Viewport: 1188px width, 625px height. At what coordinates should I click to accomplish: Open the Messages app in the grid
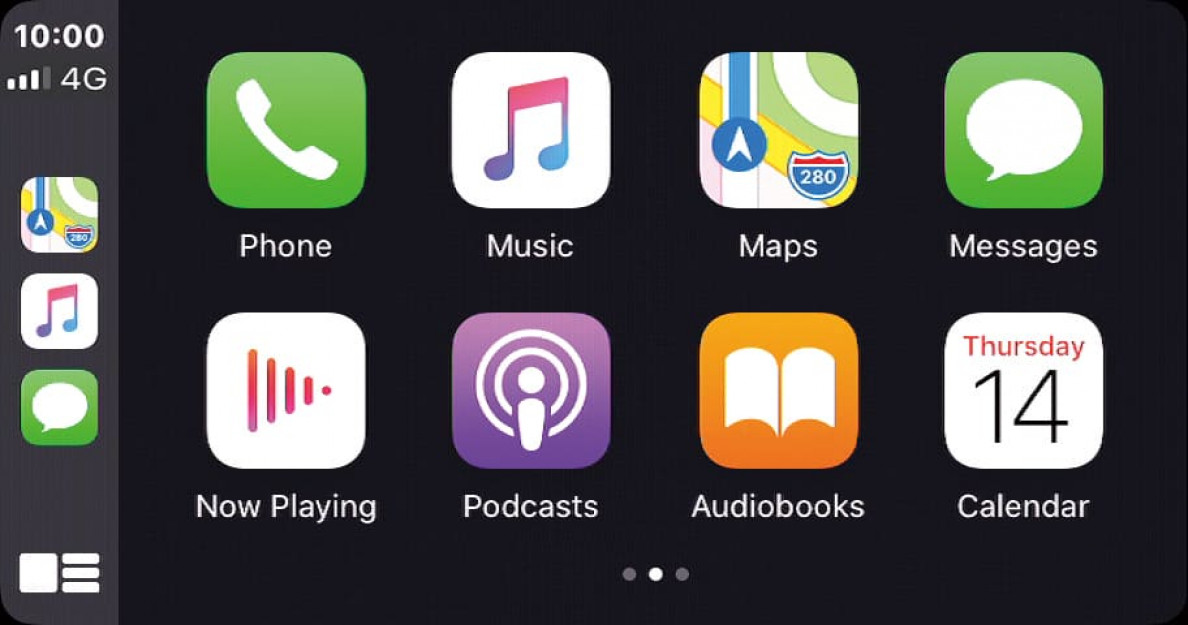pyautogui.click(x=1023, y=131)
